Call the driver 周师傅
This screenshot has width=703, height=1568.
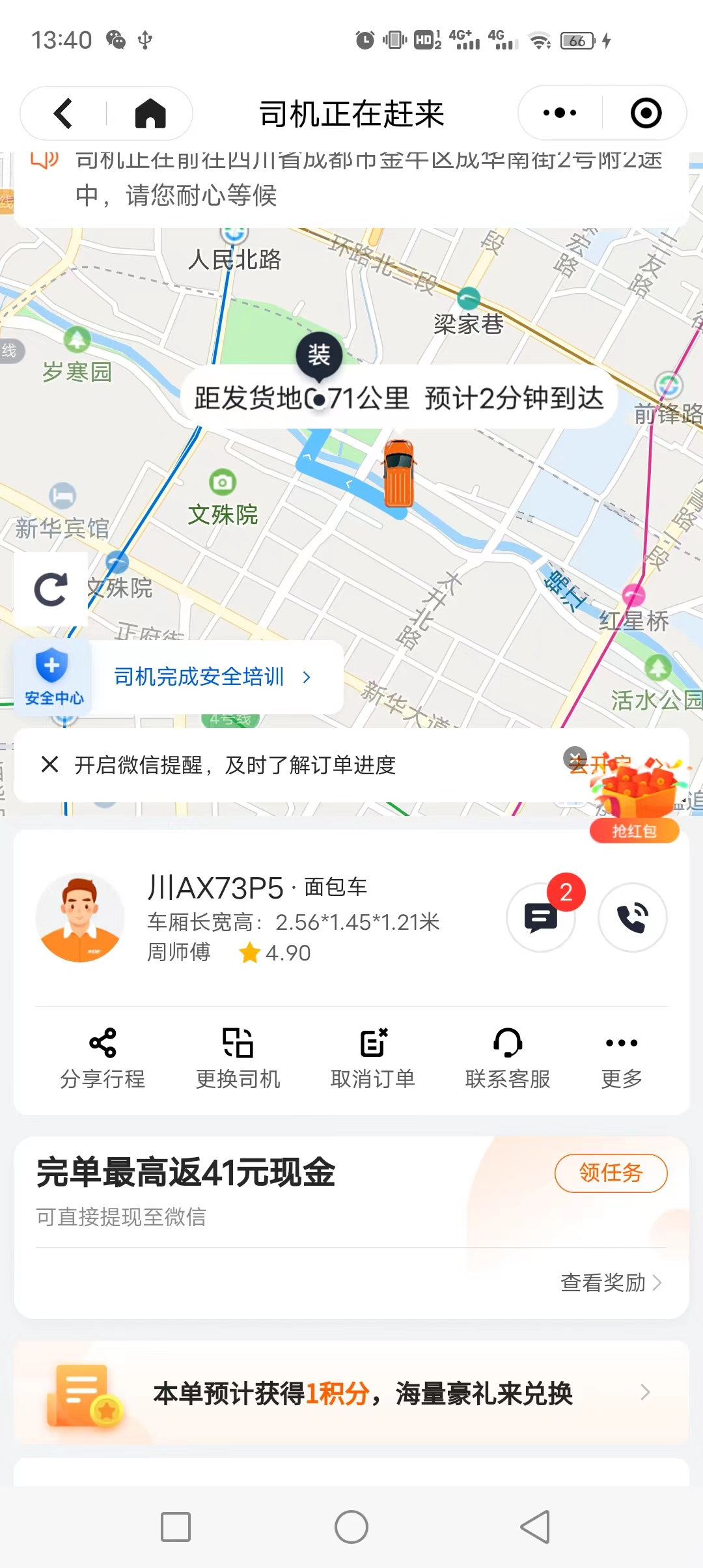point(632,917)
